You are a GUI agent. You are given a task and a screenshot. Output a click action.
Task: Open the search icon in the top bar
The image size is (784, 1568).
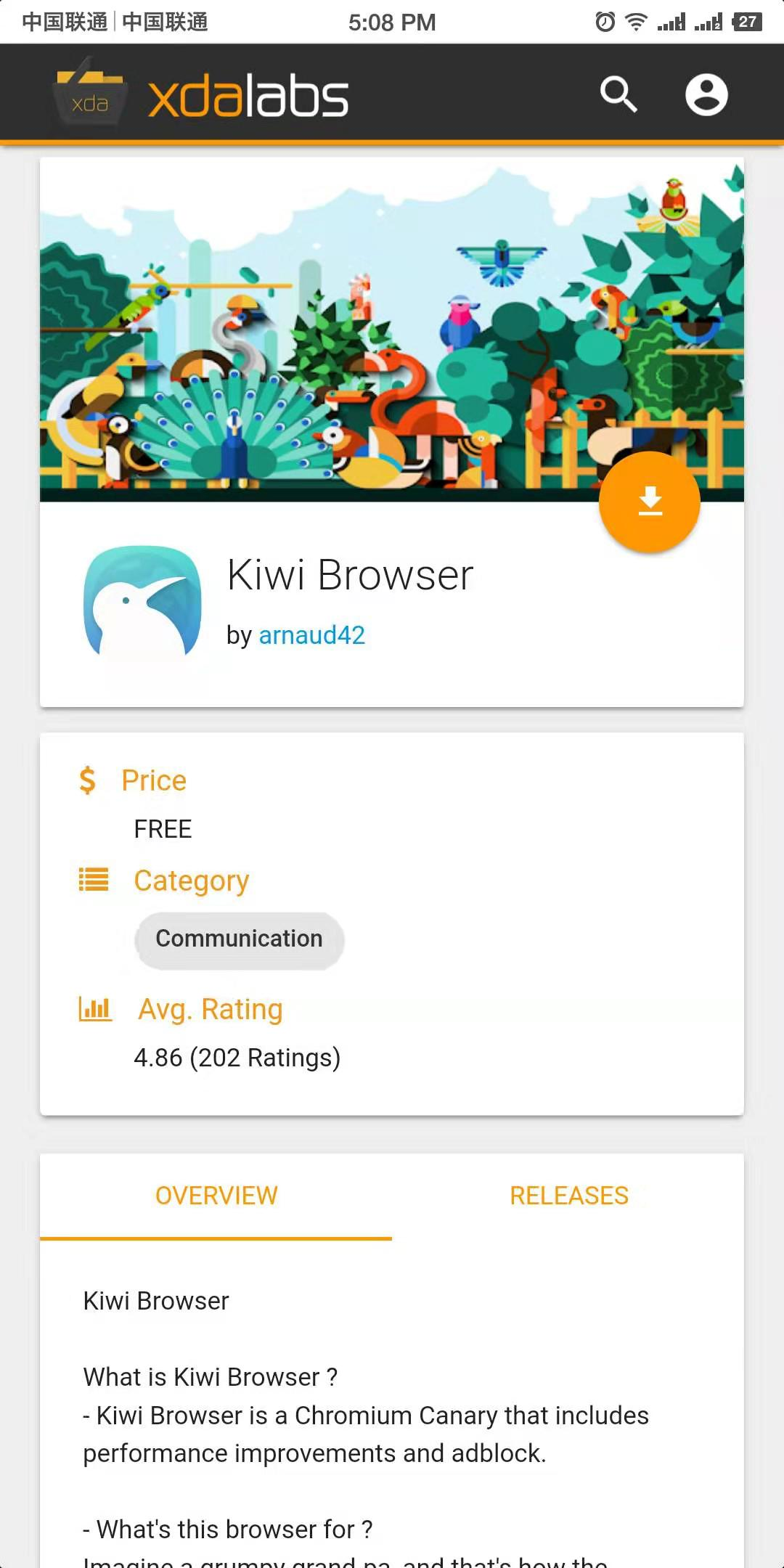pos(618,93)
